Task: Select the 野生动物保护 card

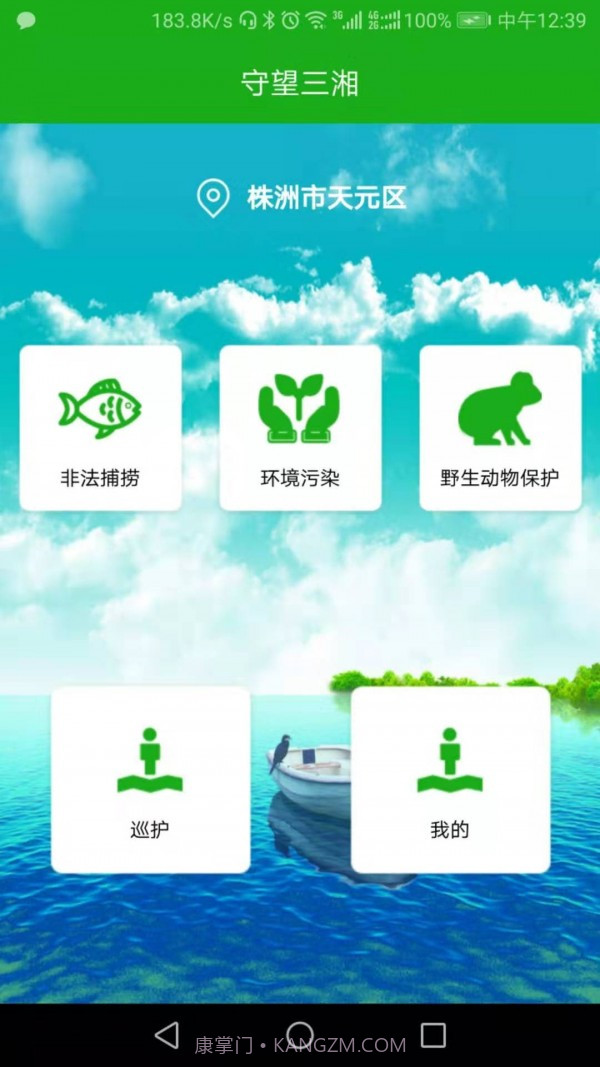Action: pyautogui.click(x=500, y=428)
